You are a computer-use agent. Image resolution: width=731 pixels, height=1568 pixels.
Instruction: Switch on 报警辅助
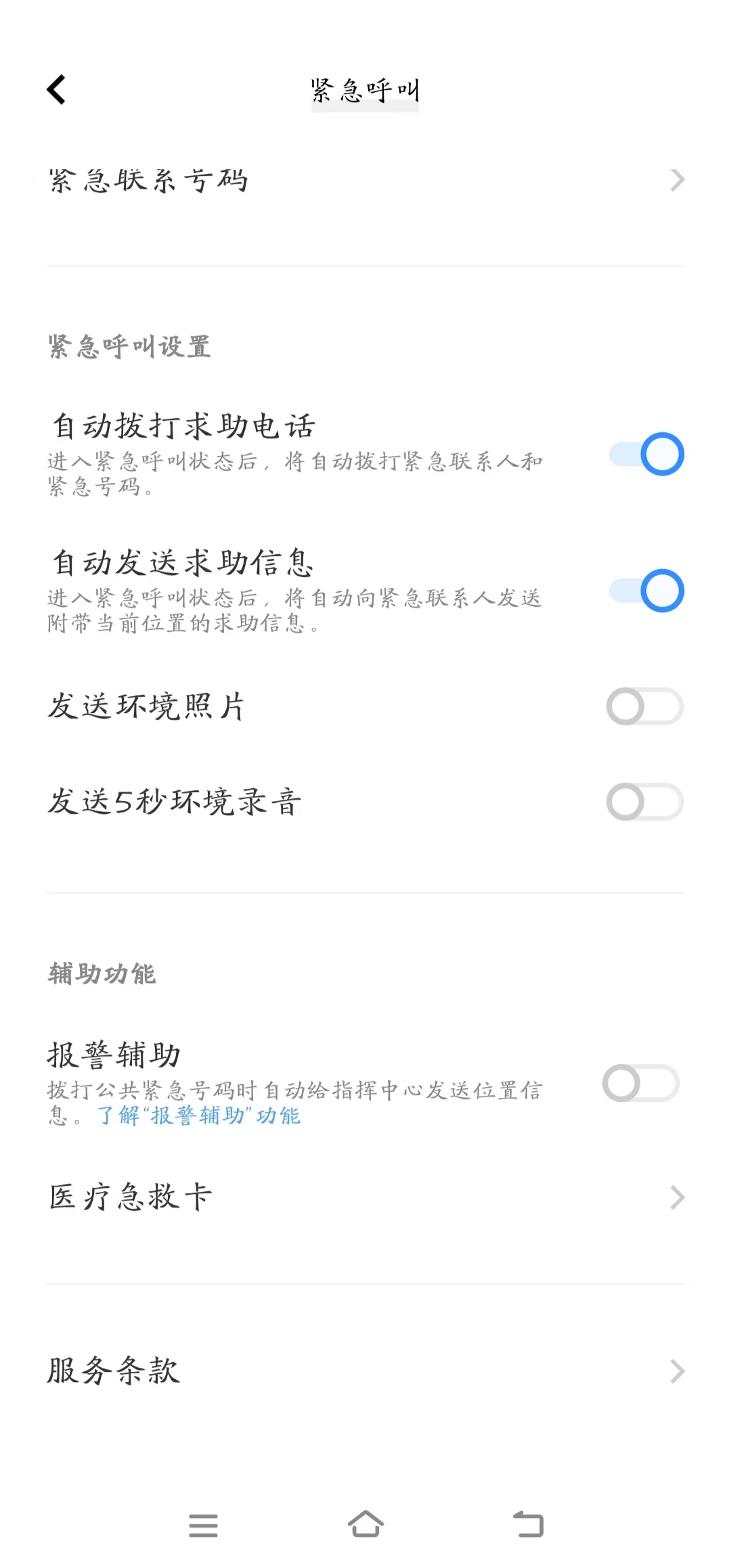click(641, 1084)
